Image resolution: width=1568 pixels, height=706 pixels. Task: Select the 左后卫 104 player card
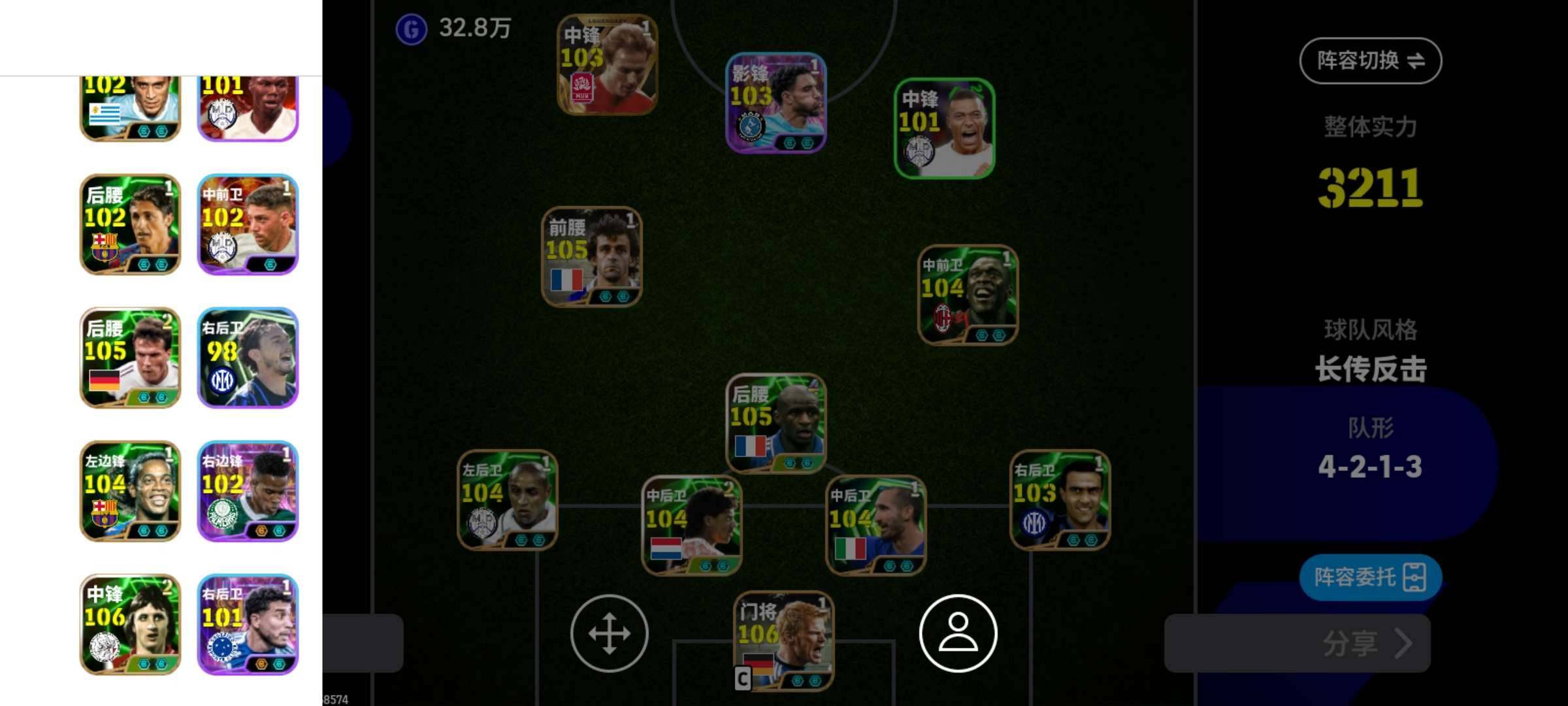click(x=508, y=499)
